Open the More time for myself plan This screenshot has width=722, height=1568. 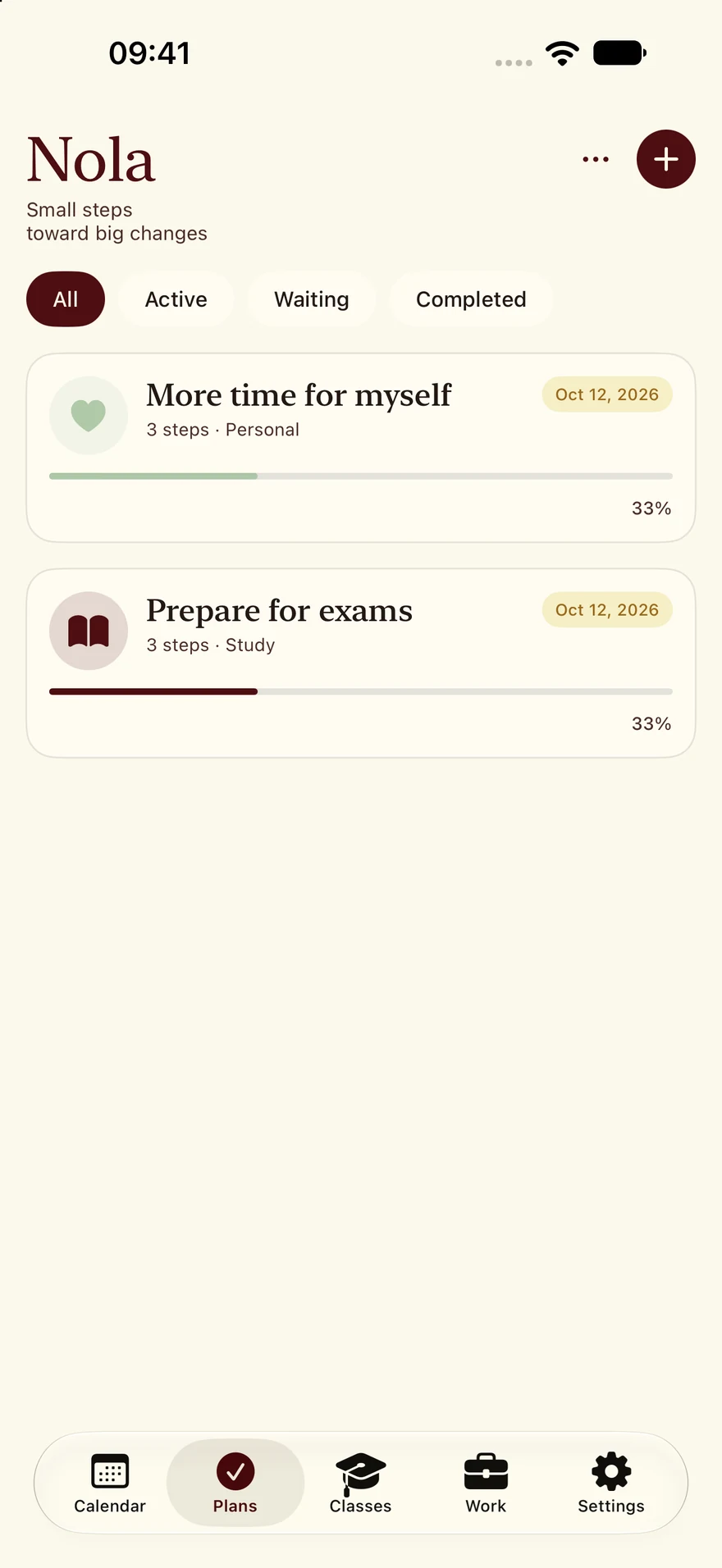point(361,448)
